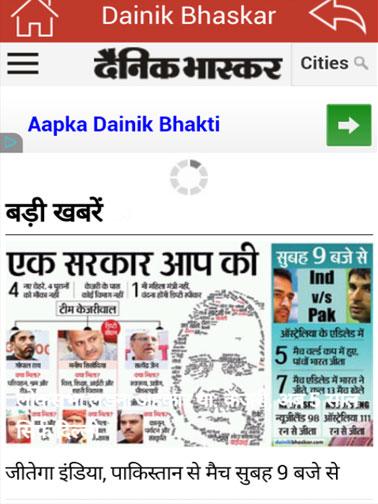The height and width of the screenshot is (504, 378).
Task: Open the Aapka Dainik Bhakti link
Action: coord(124,124)
